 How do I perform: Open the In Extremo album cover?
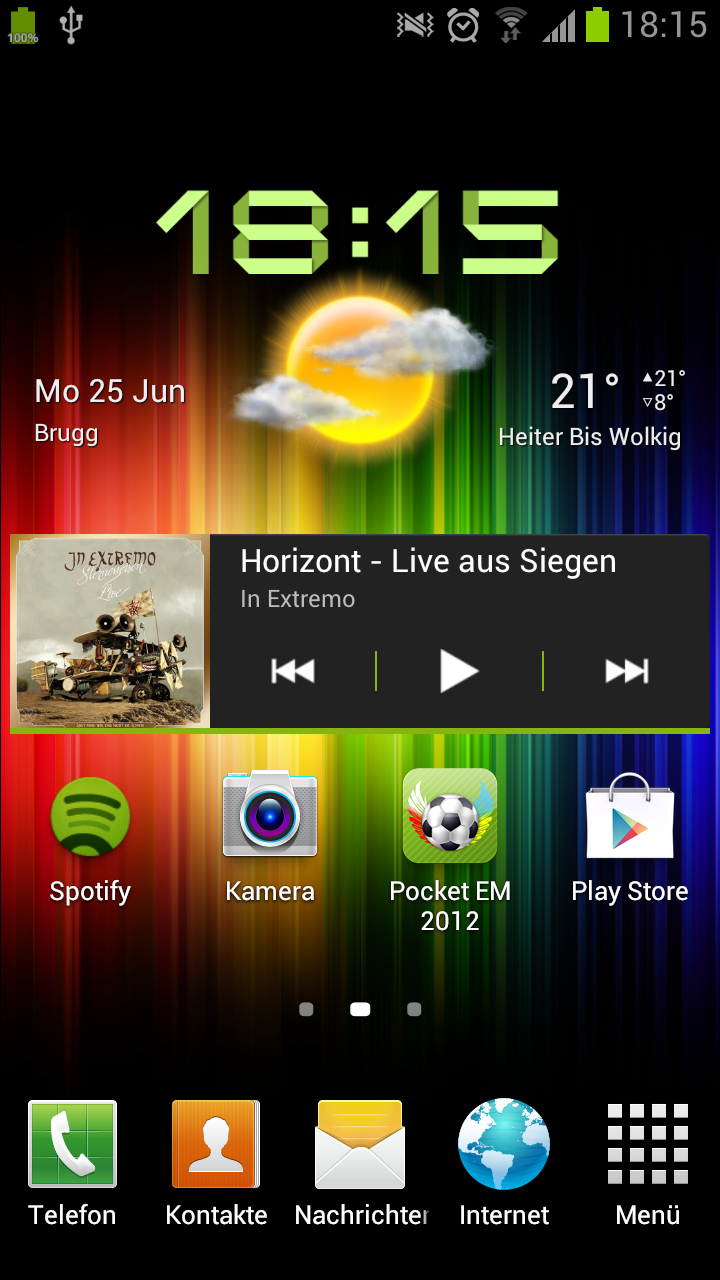click(x=110, y=632)
